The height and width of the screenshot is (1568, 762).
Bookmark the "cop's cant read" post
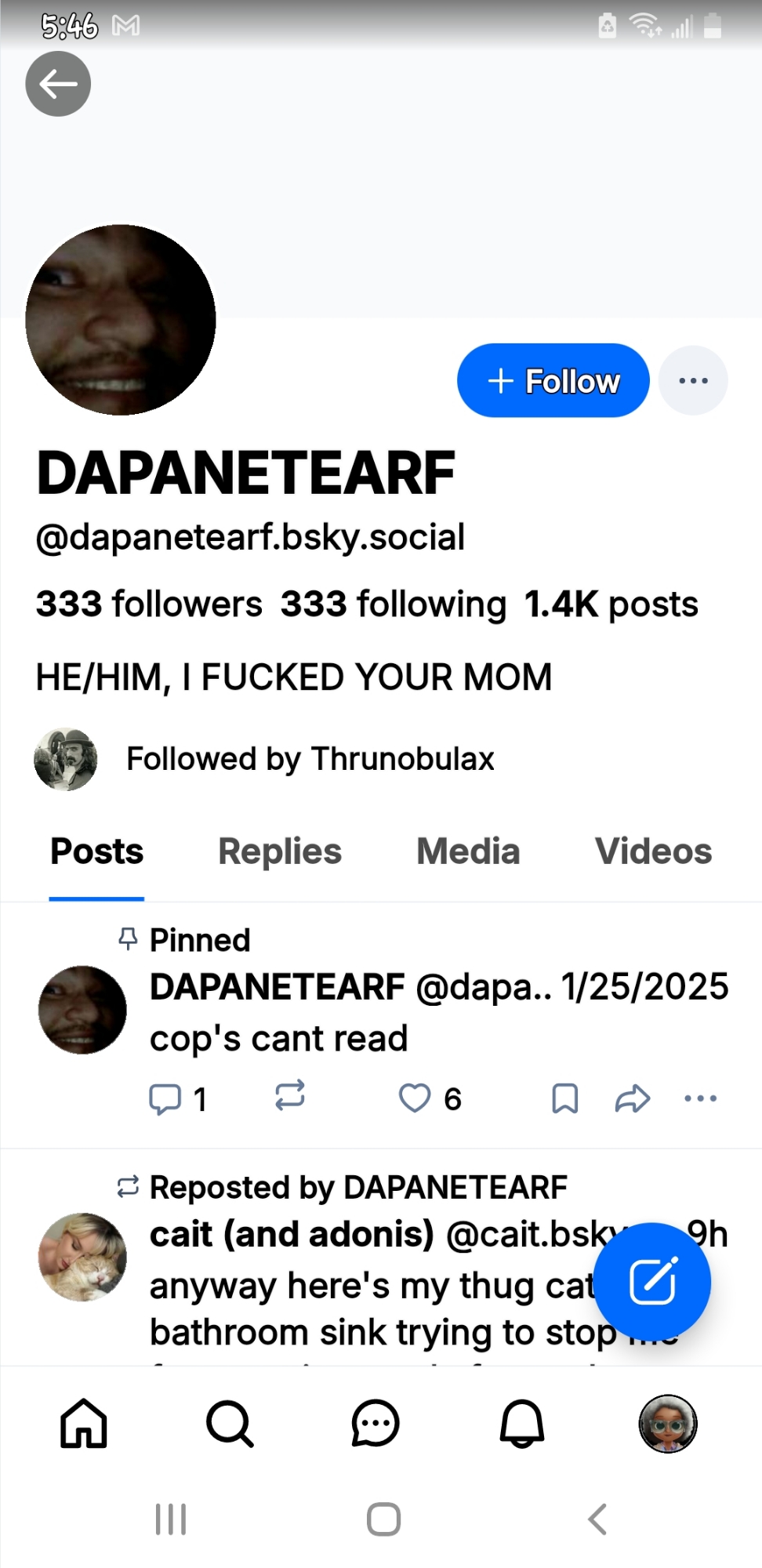564,1098
